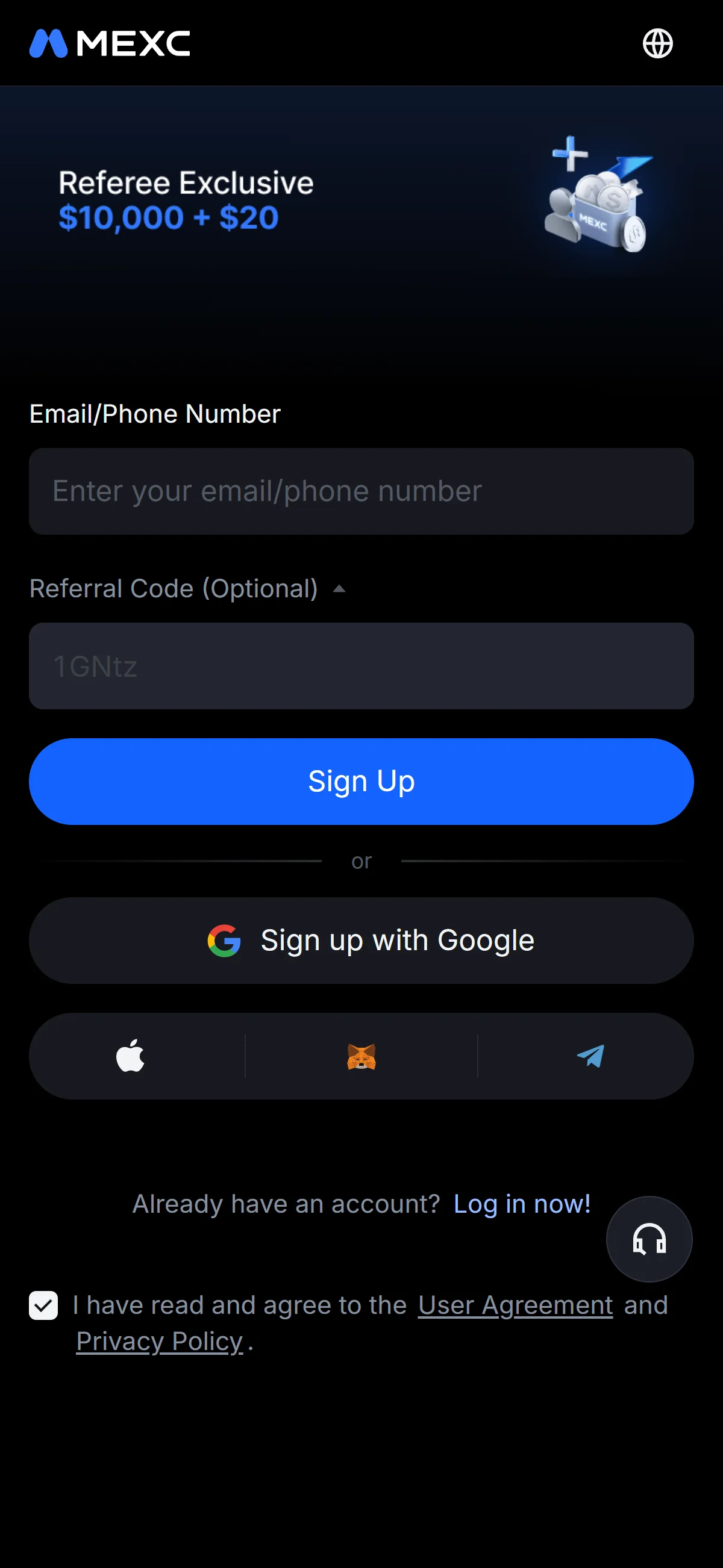
Task: Tap the blue Sign Up button
Action: pos(361,781)
